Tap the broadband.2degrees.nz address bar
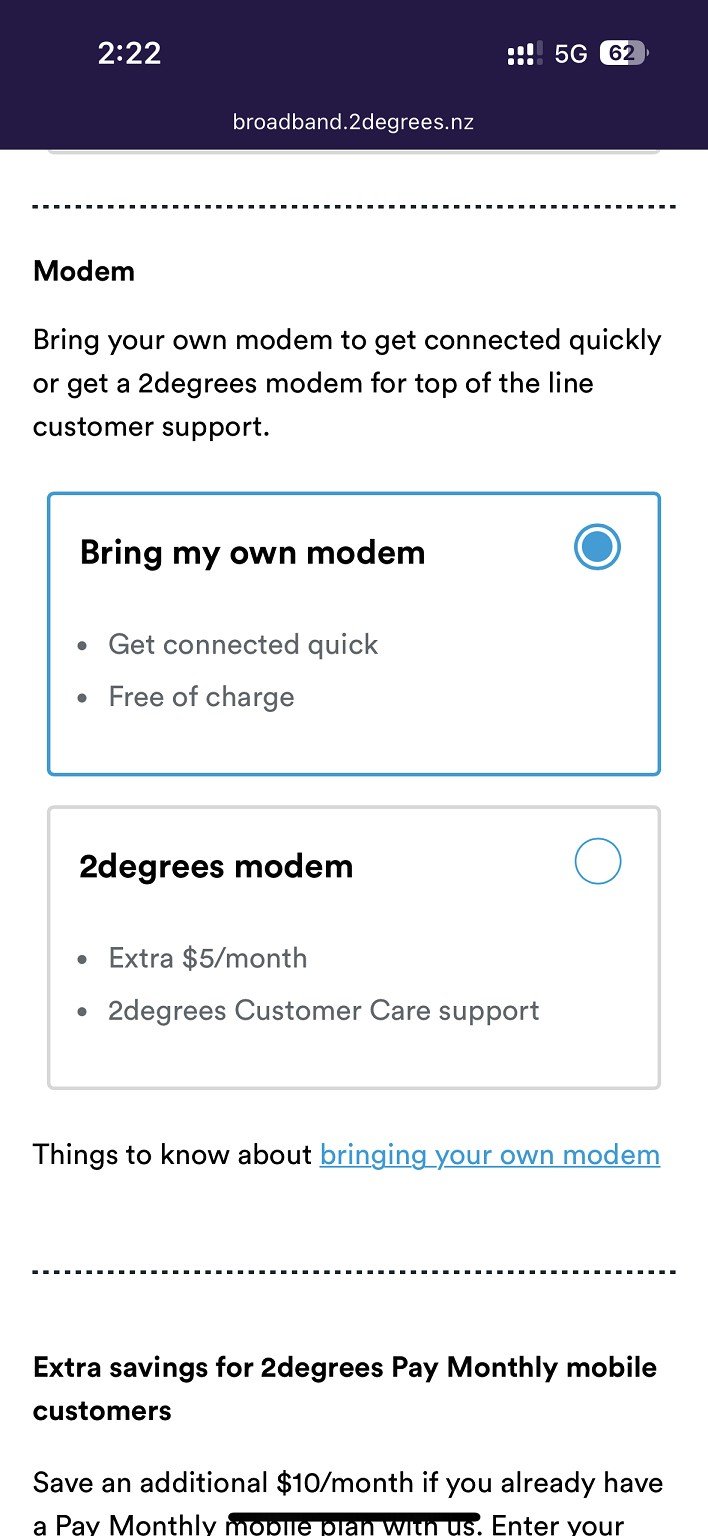The width and height of the screenshot is (708, 1536). (x=353, y=123)
